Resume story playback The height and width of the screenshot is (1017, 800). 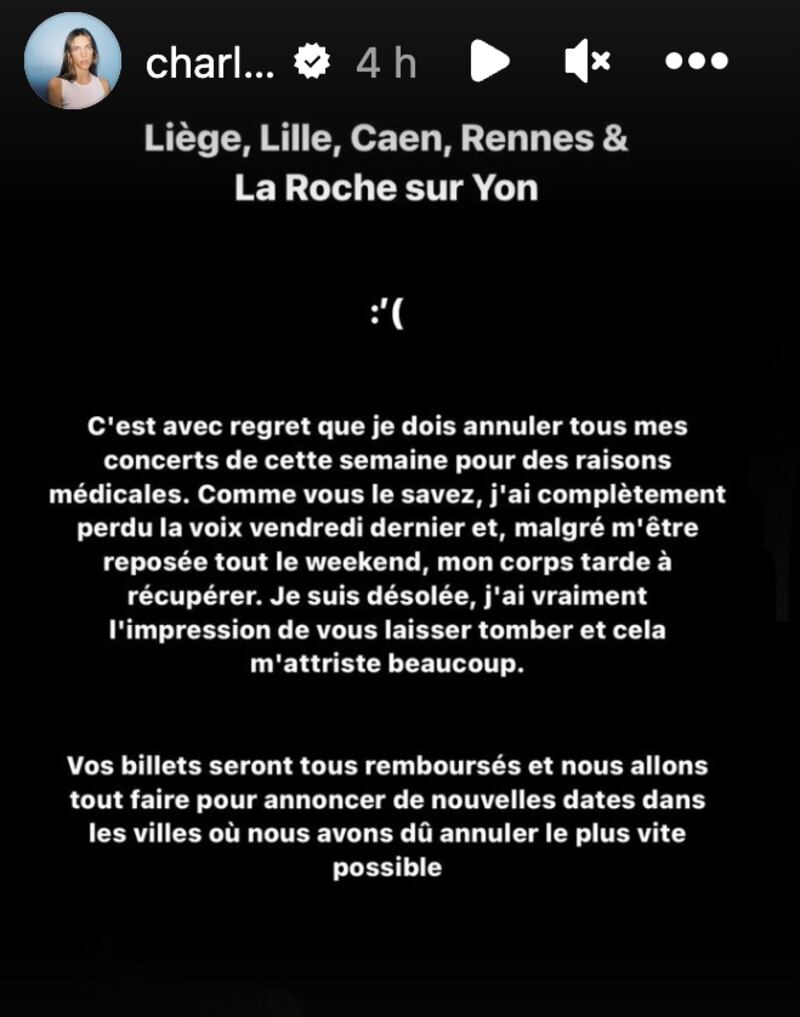tap(489, 61)
